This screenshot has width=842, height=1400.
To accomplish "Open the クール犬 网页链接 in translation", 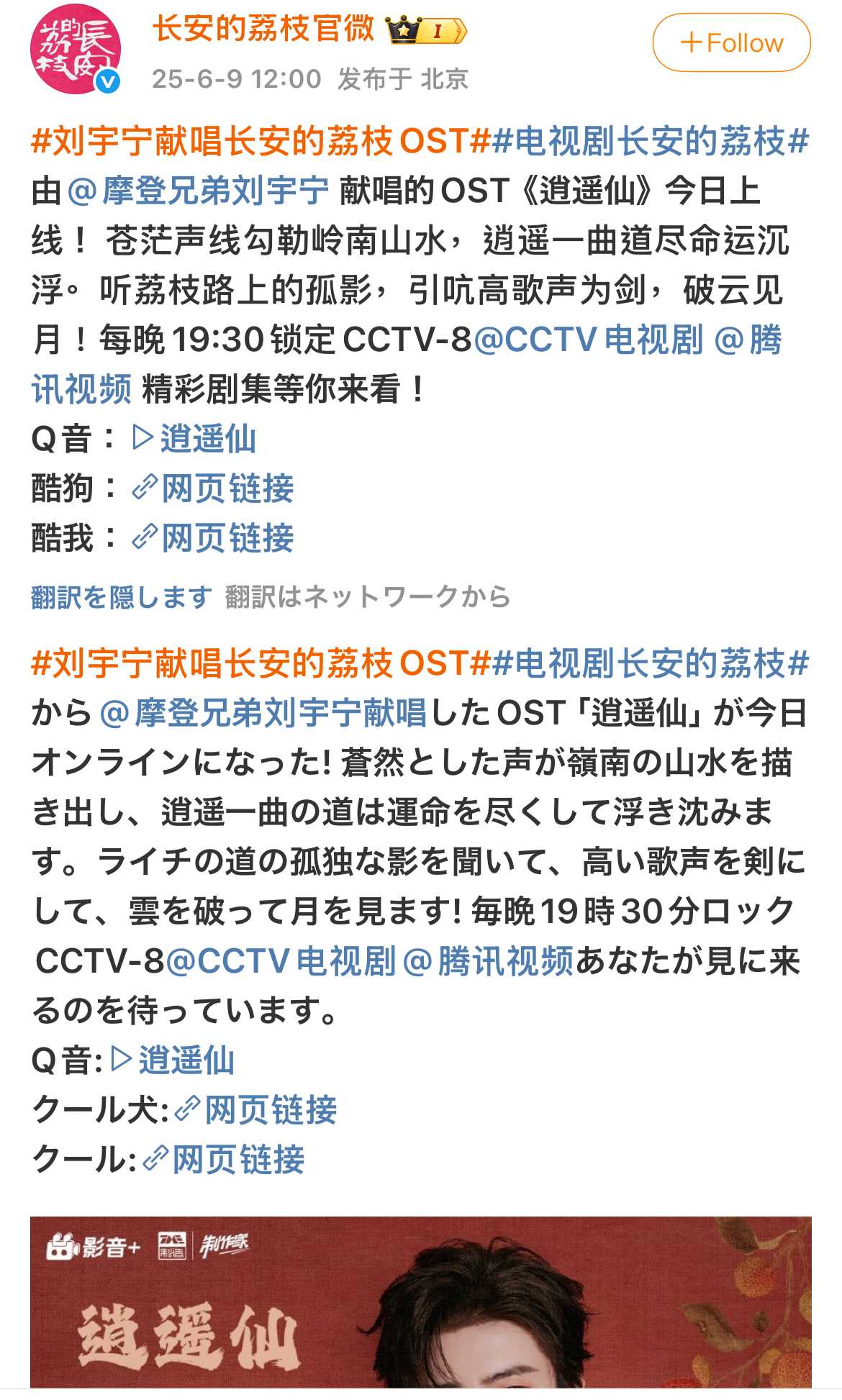I will tap(256, 1110).
